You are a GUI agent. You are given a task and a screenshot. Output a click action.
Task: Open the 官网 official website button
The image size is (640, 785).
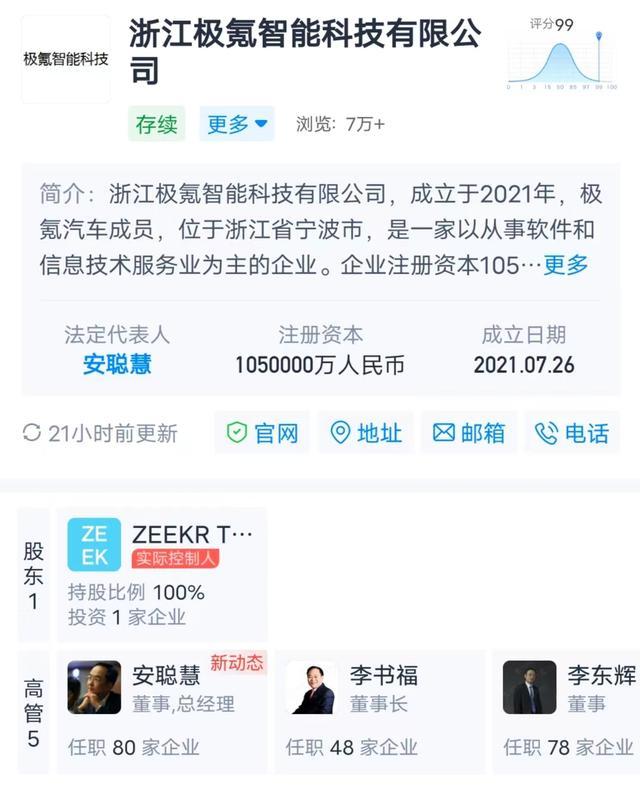coord(264,433)
